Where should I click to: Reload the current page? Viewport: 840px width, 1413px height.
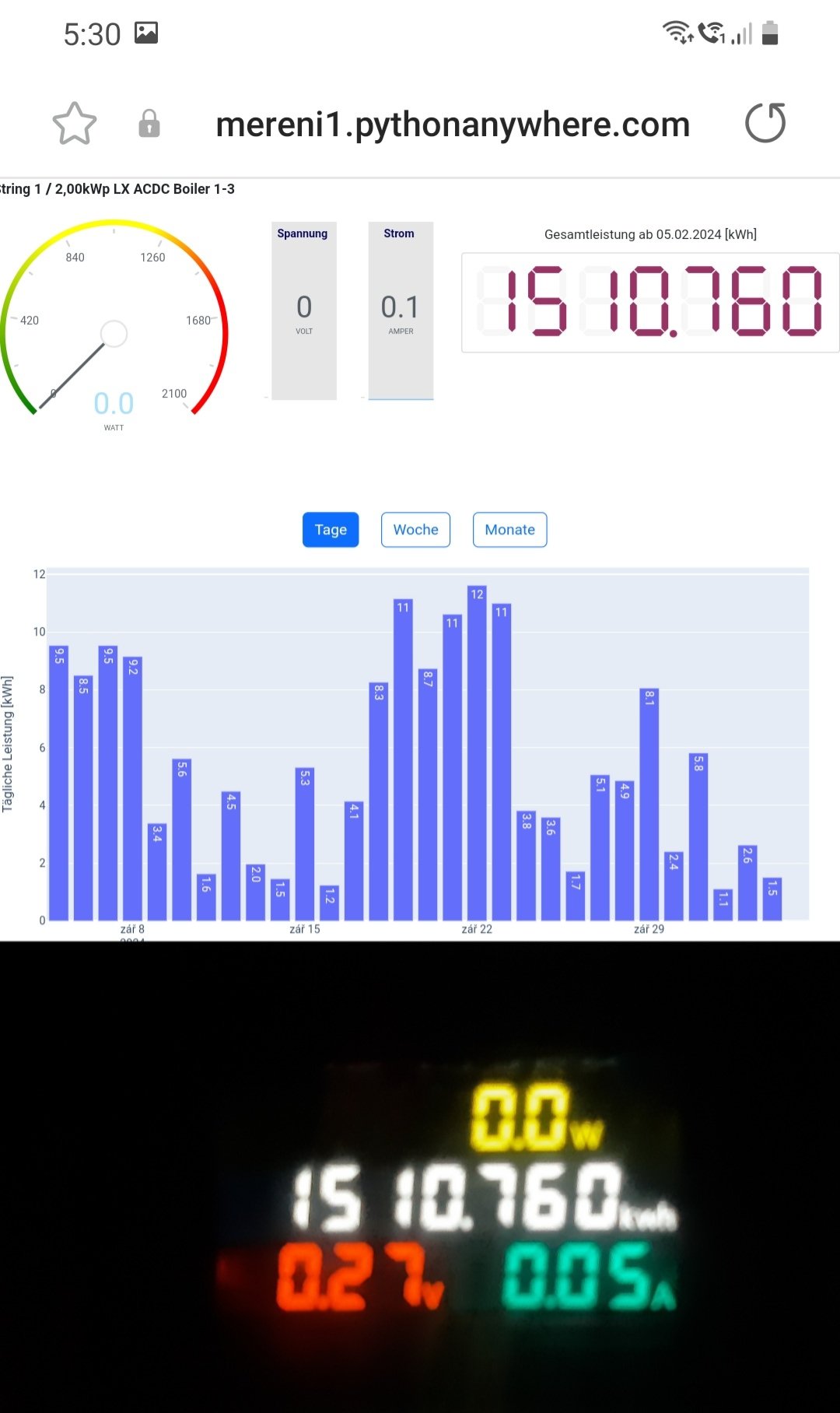pyautogui.click(x=765, y=123)
